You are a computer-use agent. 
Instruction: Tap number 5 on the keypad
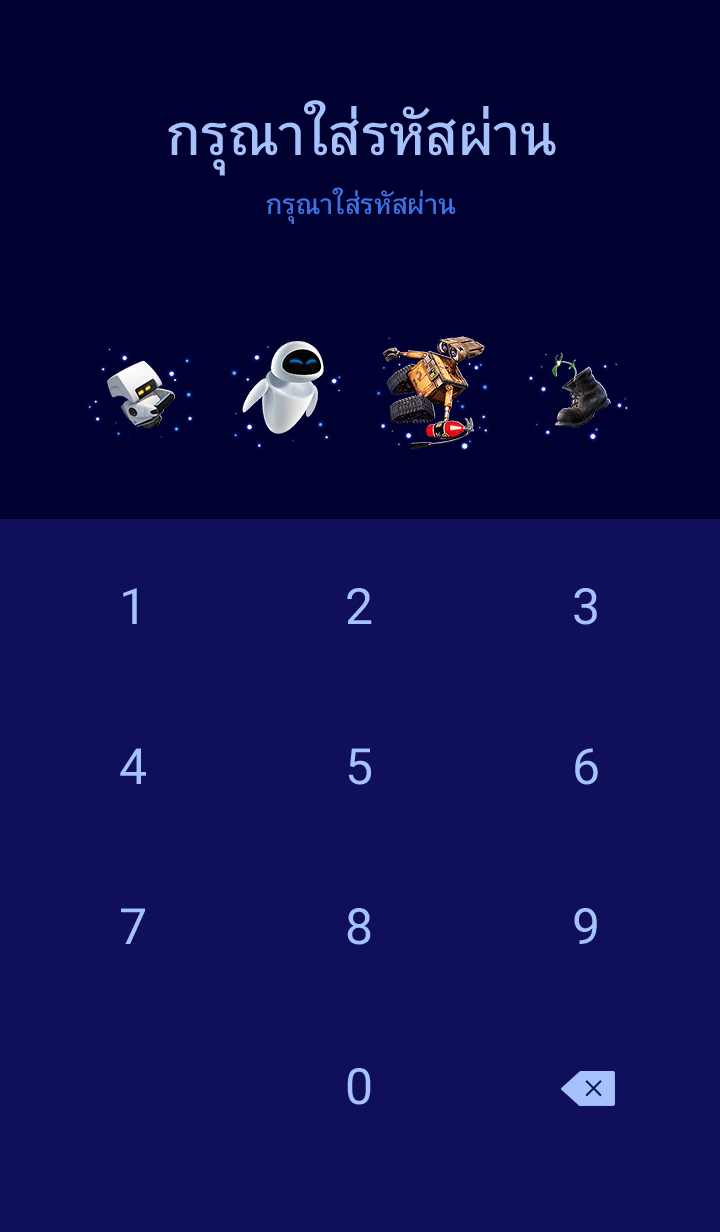359,767
